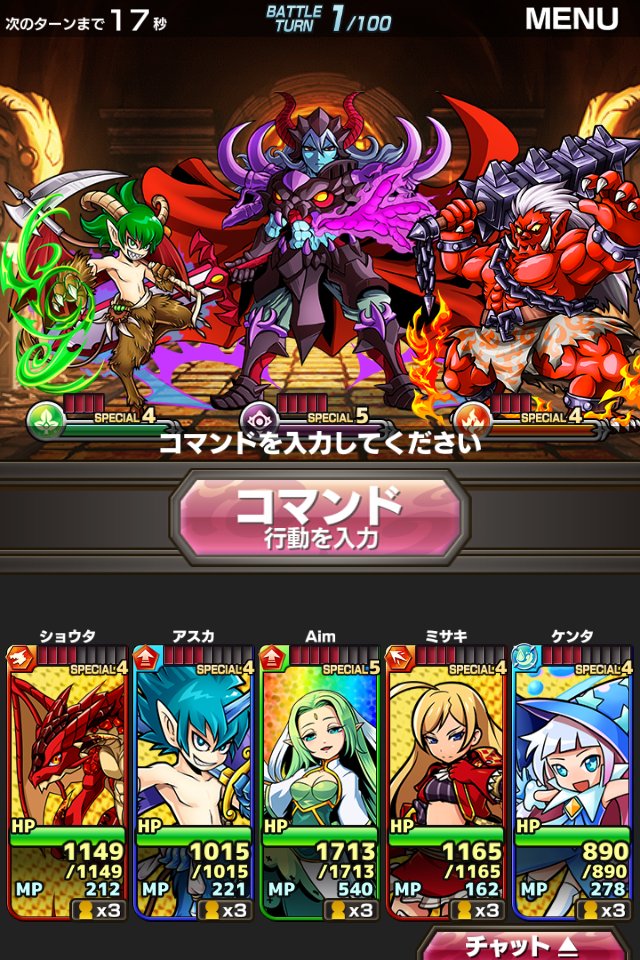Viewport: 640px width, 960px height.
Task: Target the purple horned demon enemy
Action: point(318,250)
